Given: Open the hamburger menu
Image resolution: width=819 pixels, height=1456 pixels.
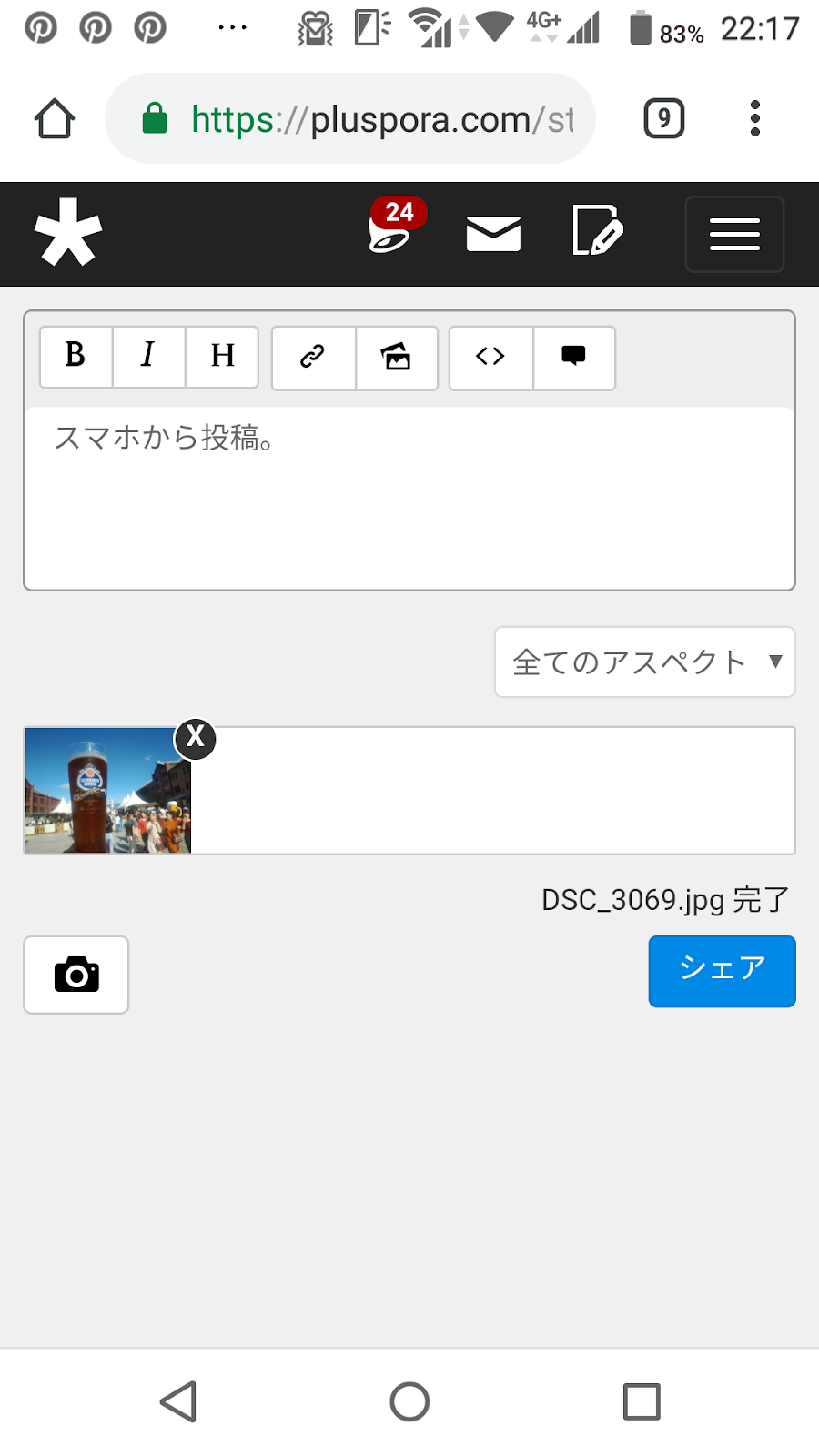Looking at the screenshot, I should tap(734, 235).
